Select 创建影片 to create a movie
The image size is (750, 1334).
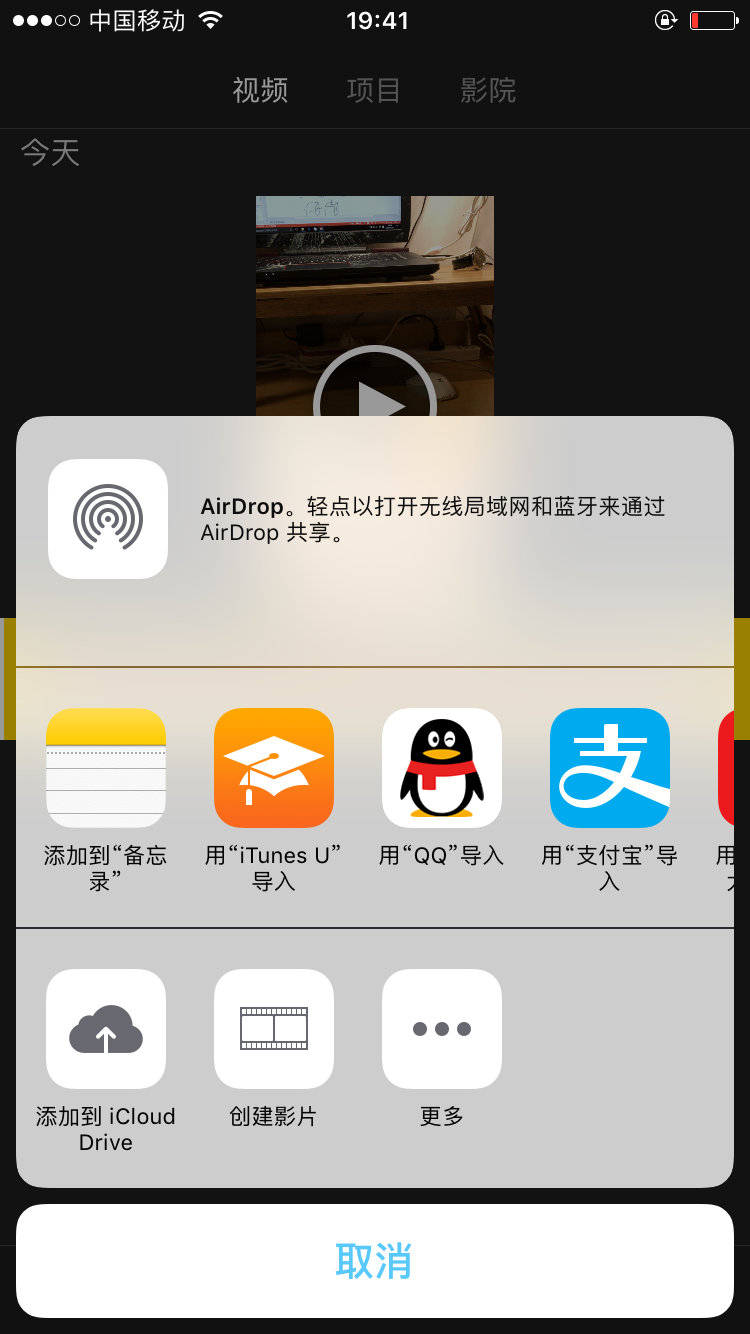click(274, 1029)
